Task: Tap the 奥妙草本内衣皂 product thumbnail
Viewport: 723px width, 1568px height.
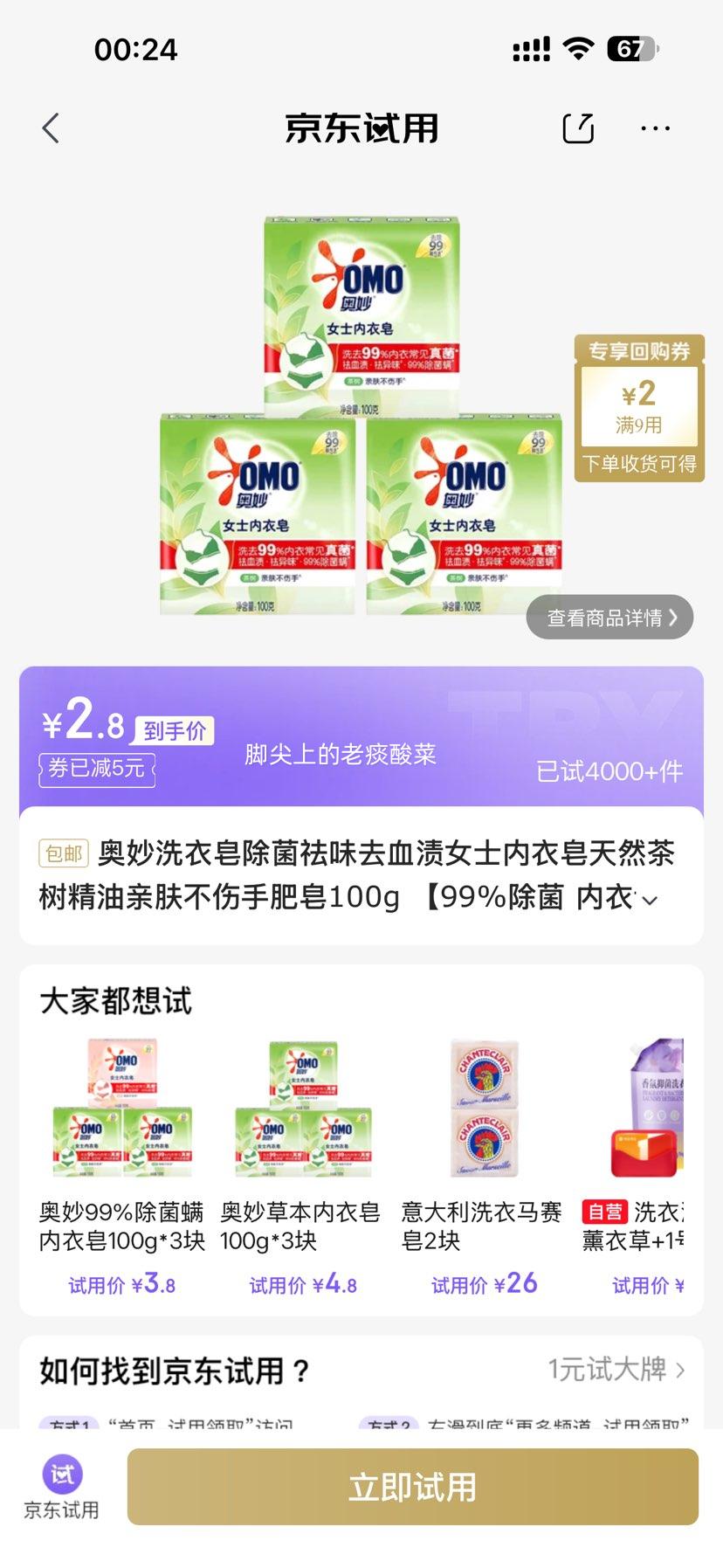Action: pos(300,1109)
